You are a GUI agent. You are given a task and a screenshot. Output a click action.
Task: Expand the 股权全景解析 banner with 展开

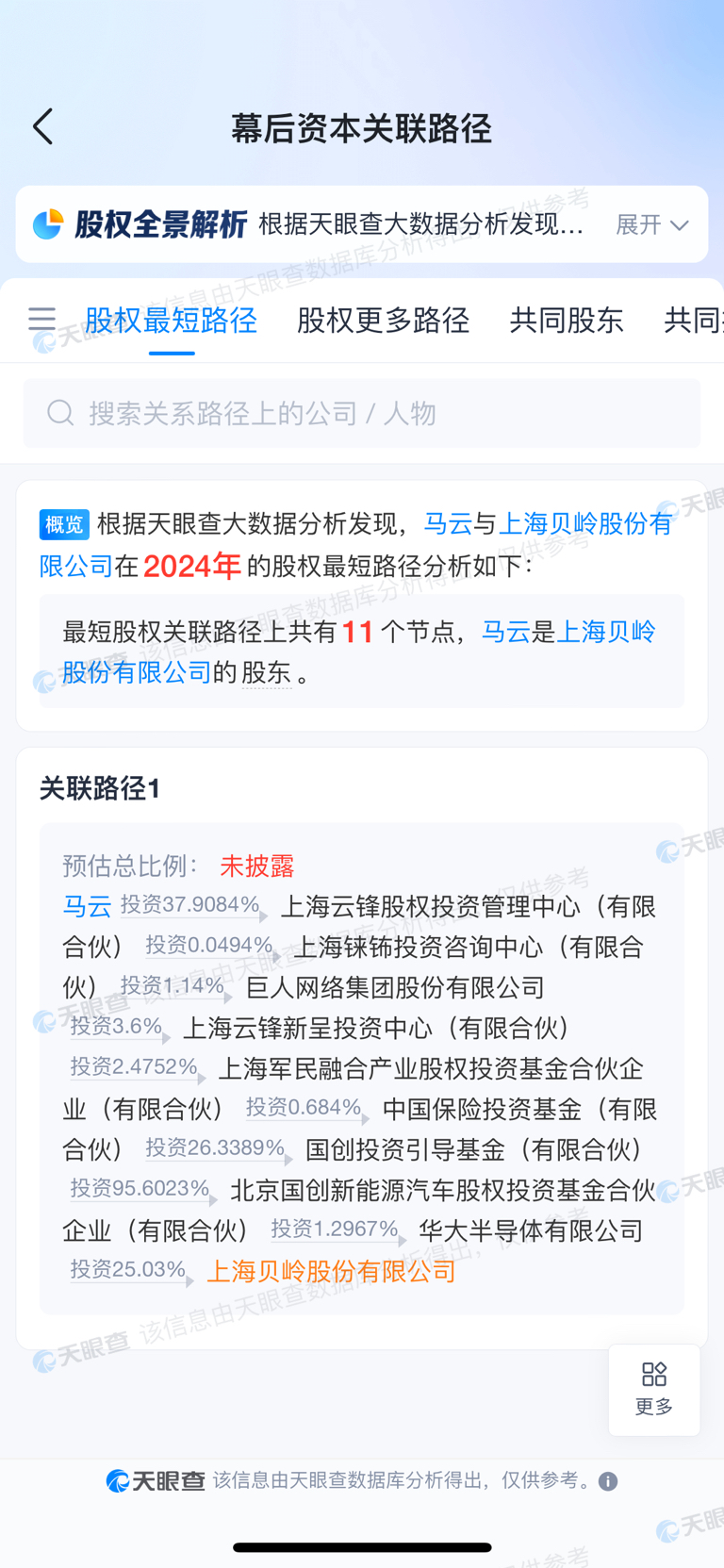pyautogui.click(x=652, y=224)
